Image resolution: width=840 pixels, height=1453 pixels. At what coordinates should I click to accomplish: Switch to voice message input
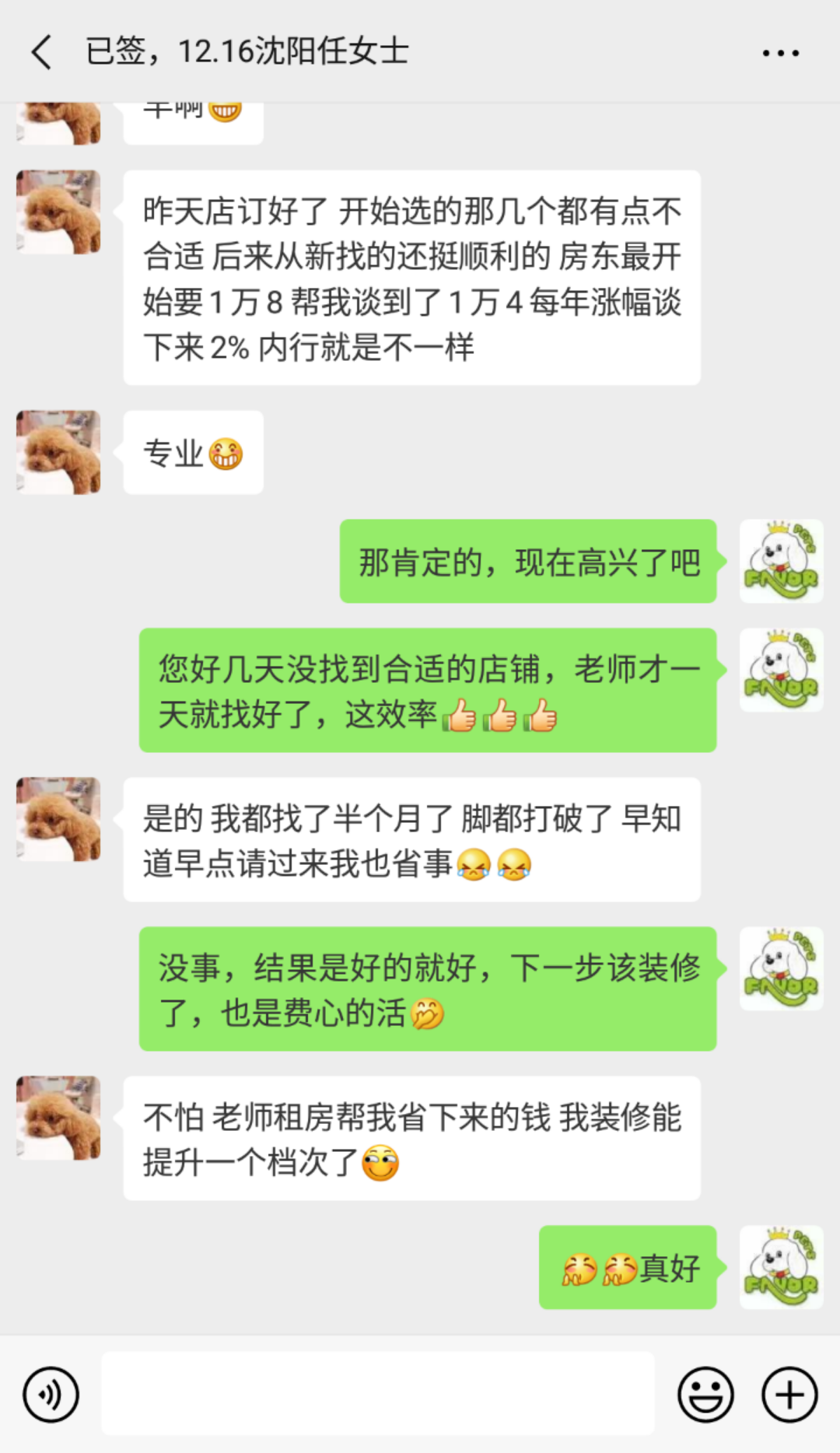51,1394
